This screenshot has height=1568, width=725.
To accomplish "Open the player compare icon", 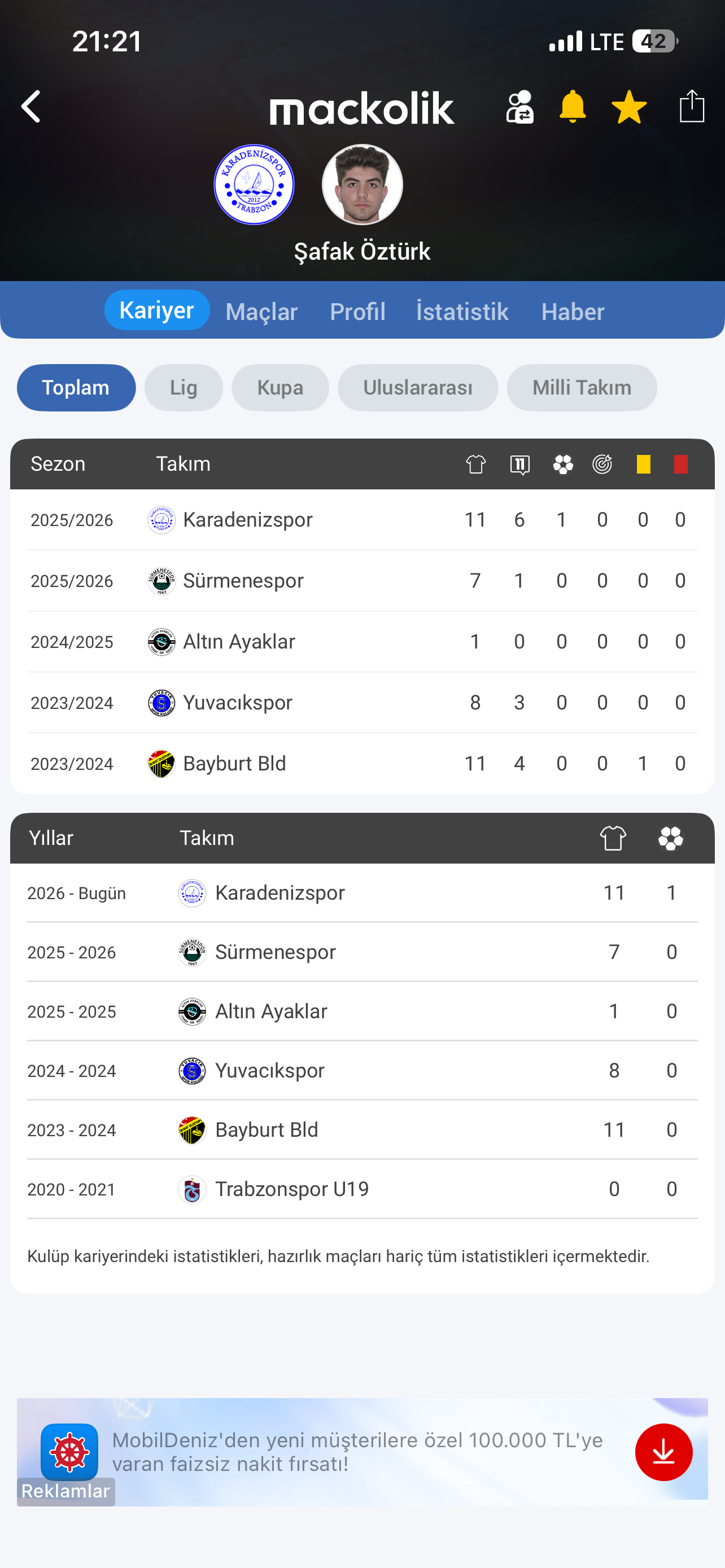I will (x=519, y=107).
